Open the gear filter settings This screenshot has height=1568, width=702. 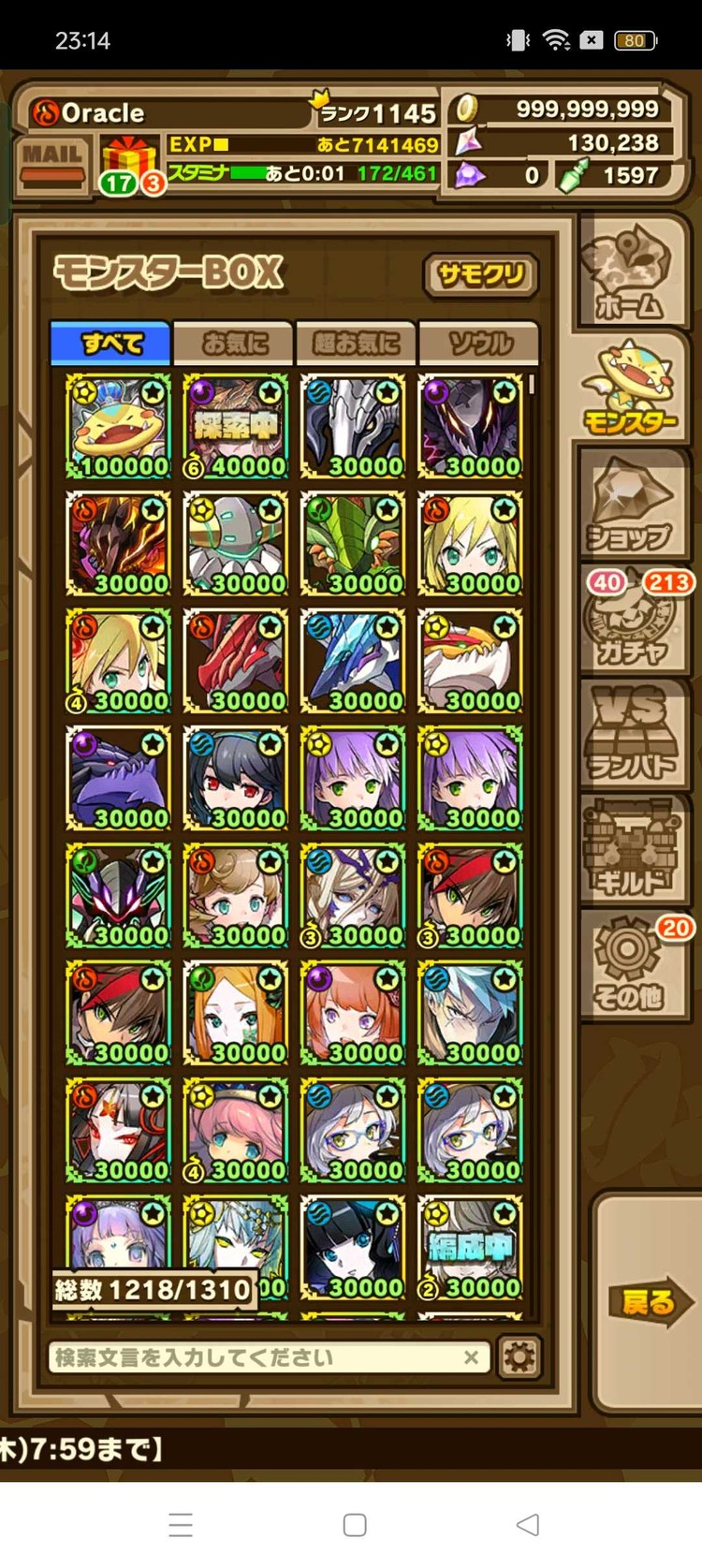point(519,1356)
